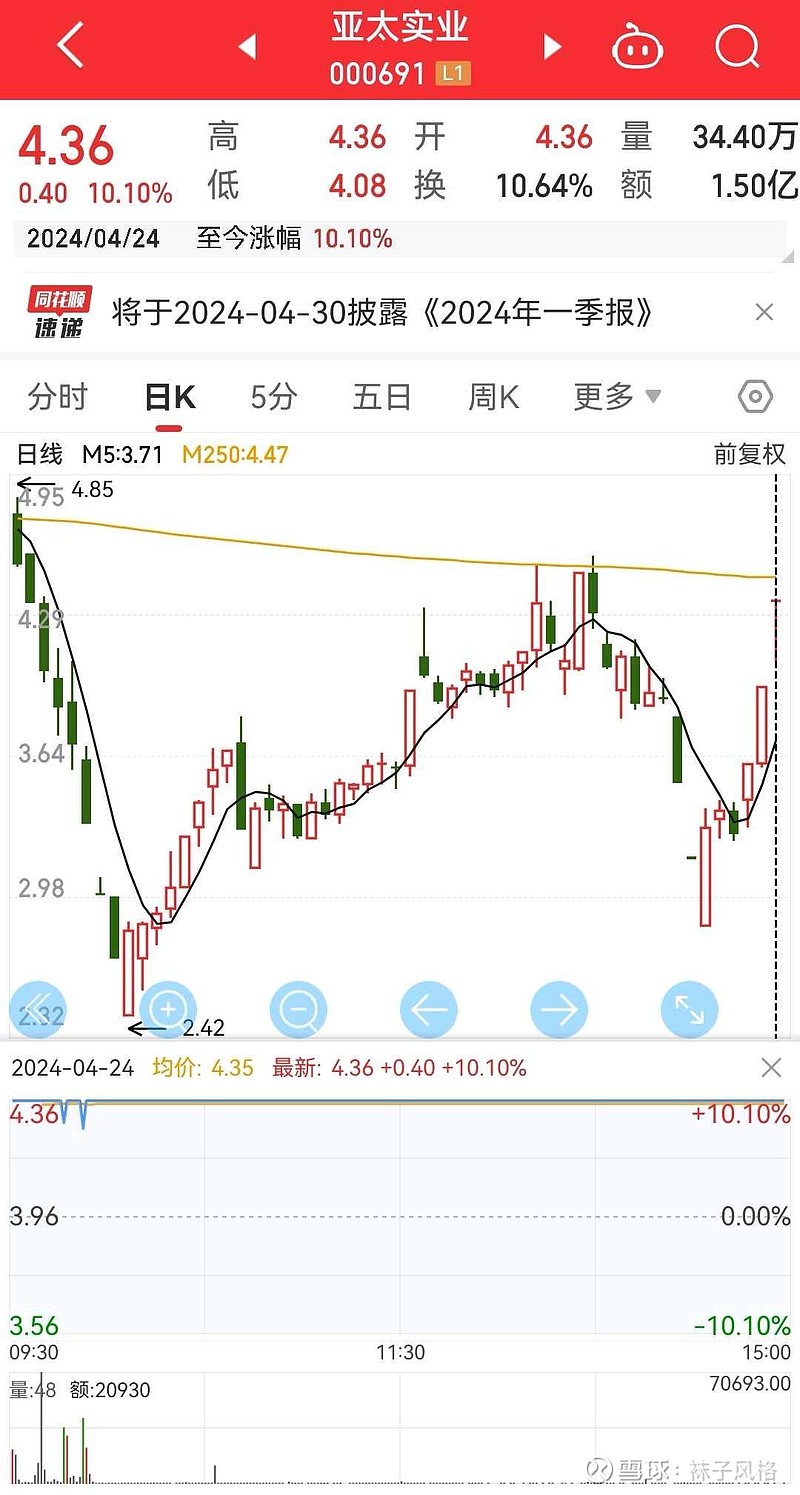This screenshot has height=1495, width=800.
Task: Switch to the 分时 tab
Action: [x=58, y=397]
